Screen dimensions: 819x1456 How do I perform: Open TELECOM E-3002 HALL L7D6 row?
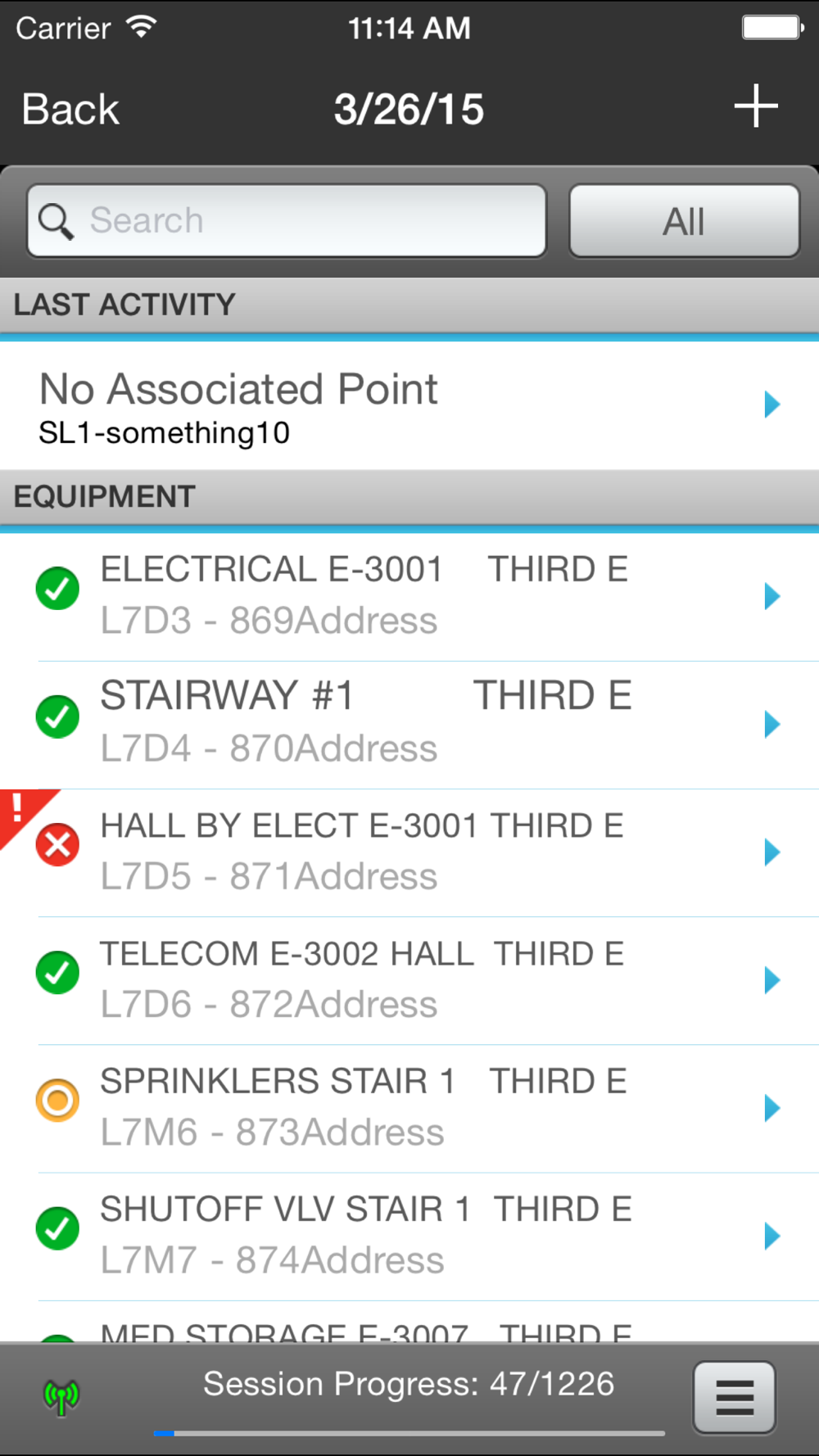coord(409,980)
